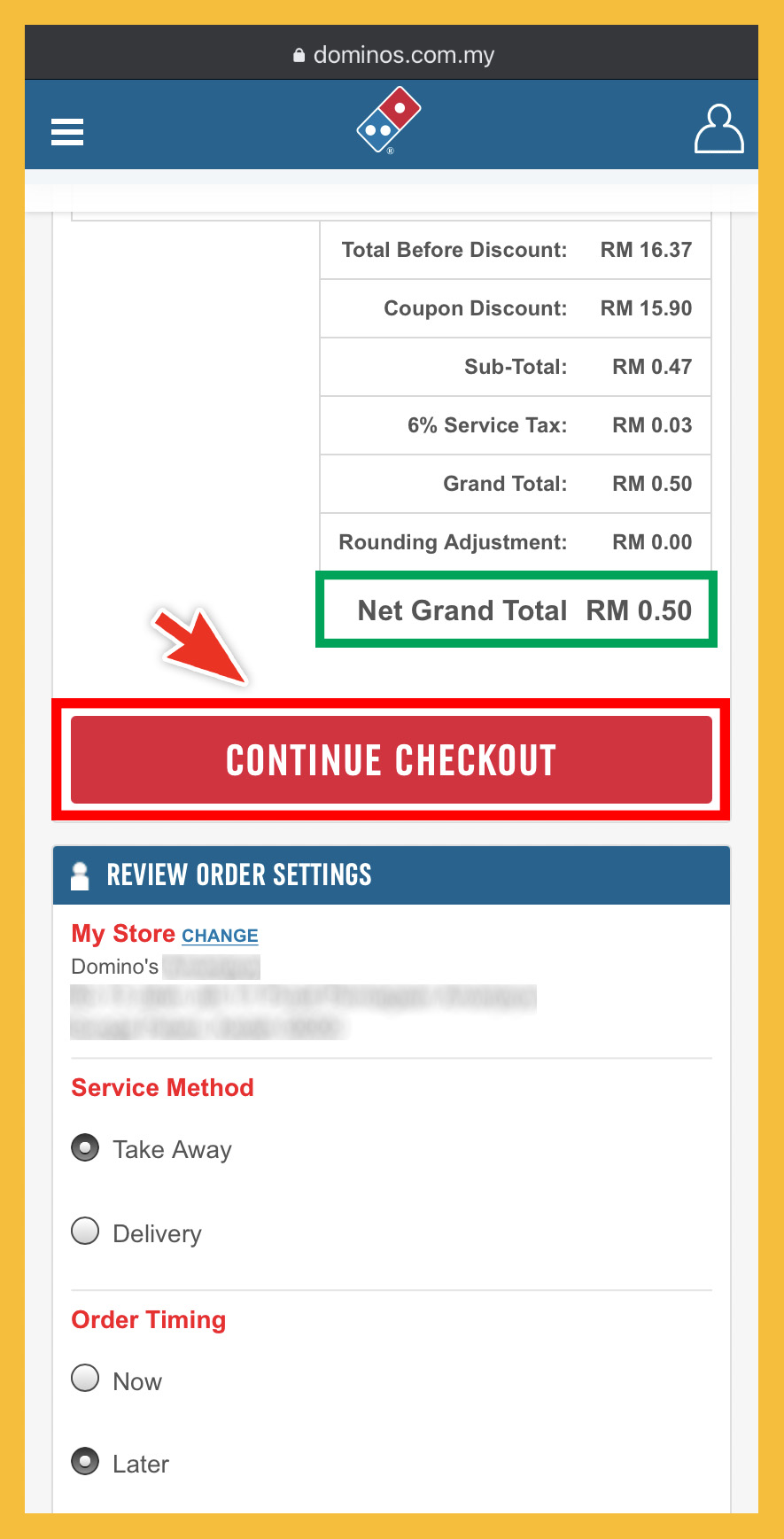Open the user account icon

[x=718, y=129]
